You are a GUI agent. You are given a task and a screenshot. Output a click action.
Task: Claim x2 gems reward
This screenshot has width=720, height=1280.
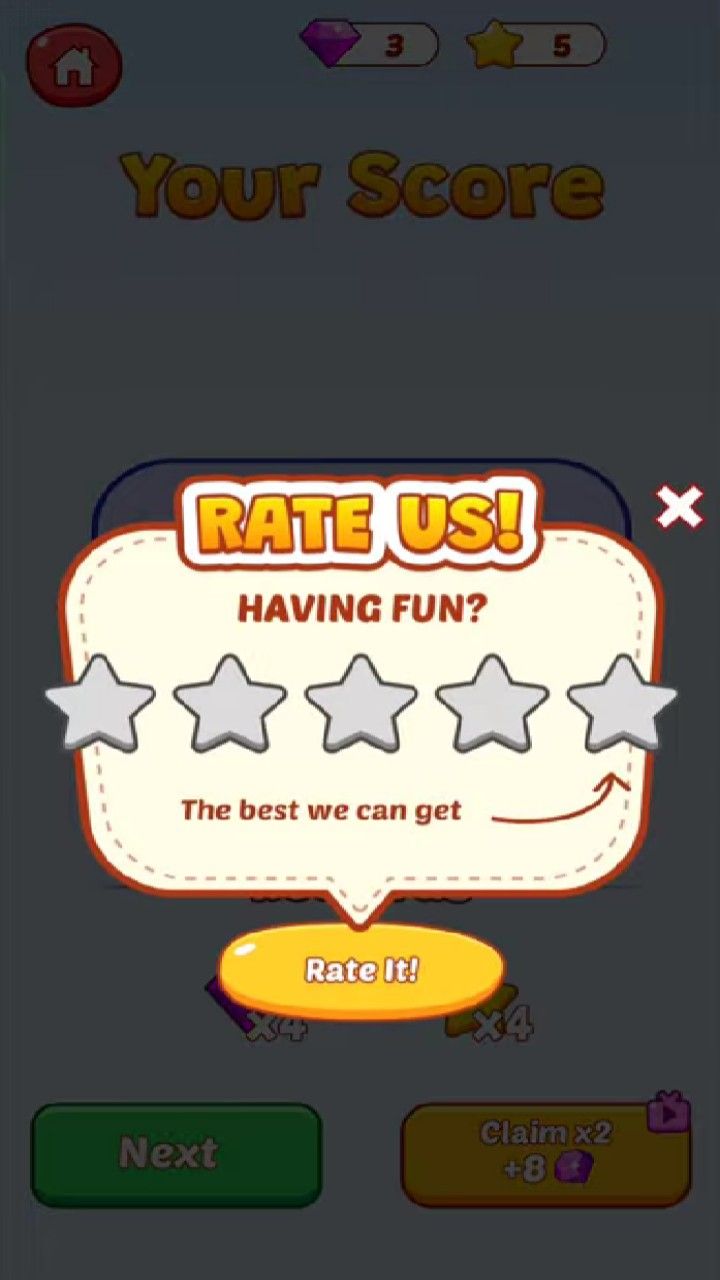click(x=546, y=1154)
